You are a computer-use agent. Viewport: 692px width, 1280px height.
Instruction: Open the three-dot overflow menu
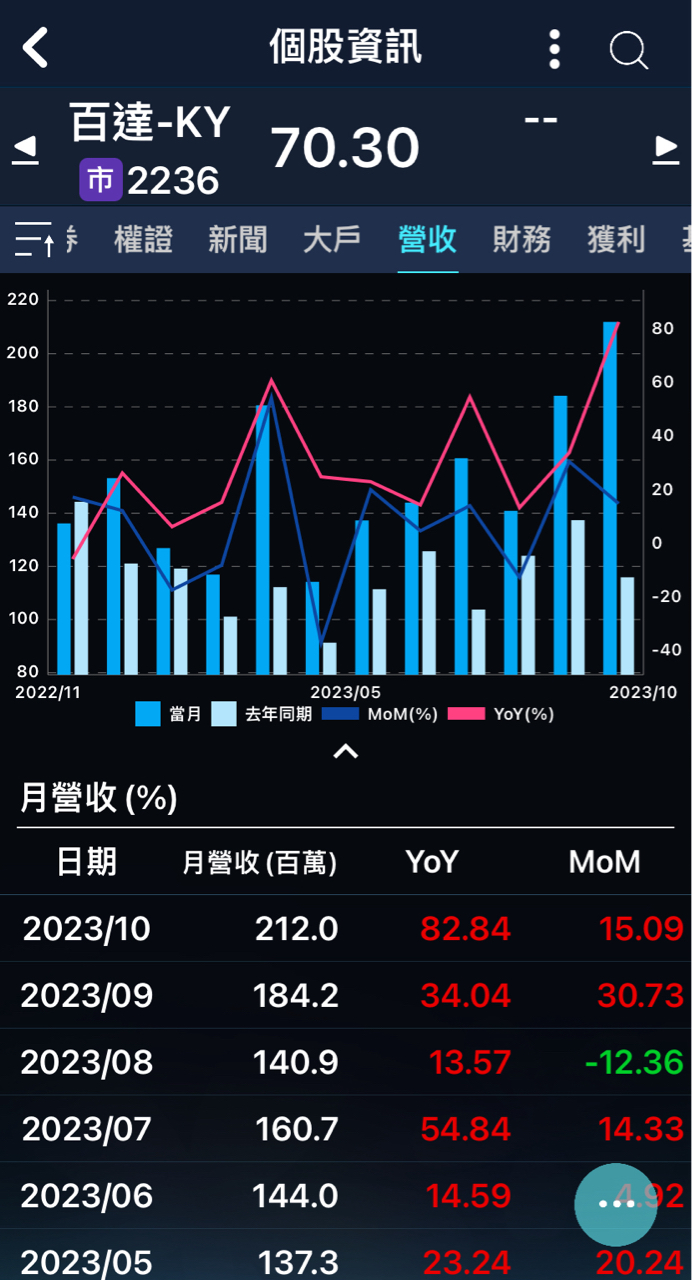[x=555, y=49]
